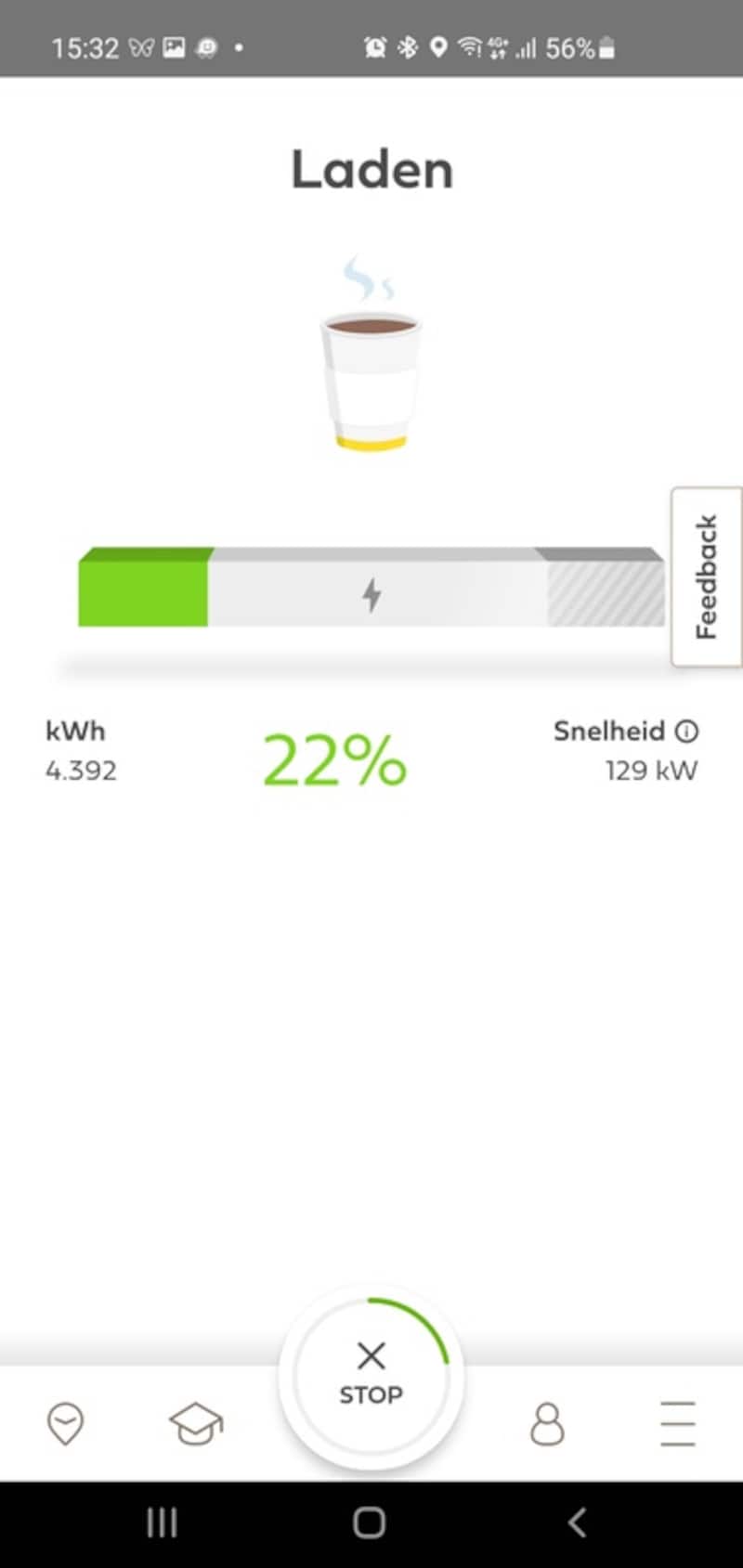Open the Feedback side tab
Image resolution: width=743 pixels, height=1568 pixels.
[x=707, y=577]
